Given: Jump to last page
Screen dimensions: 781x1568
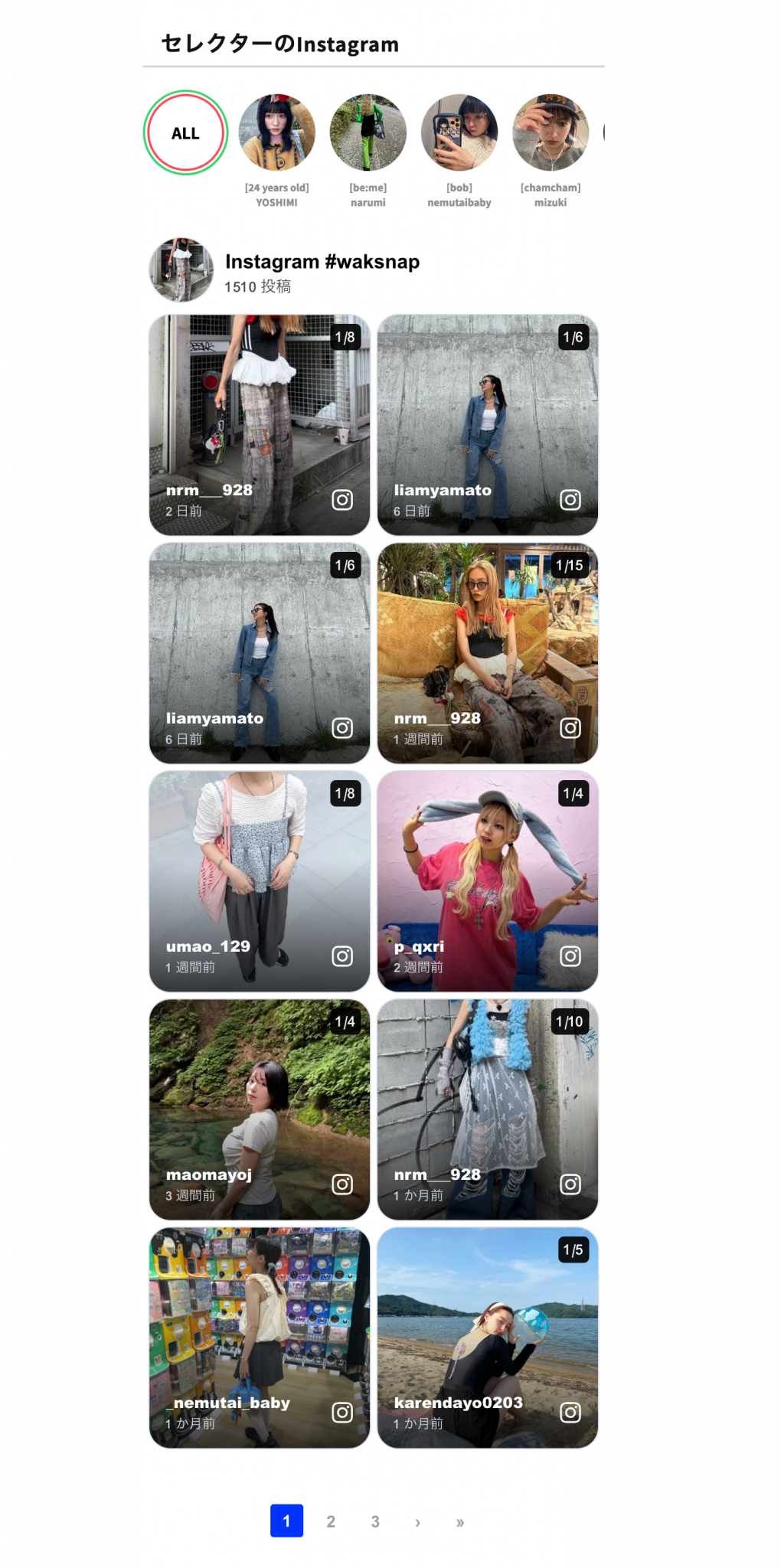Looking at the screenshot, I should (460, 1522).
